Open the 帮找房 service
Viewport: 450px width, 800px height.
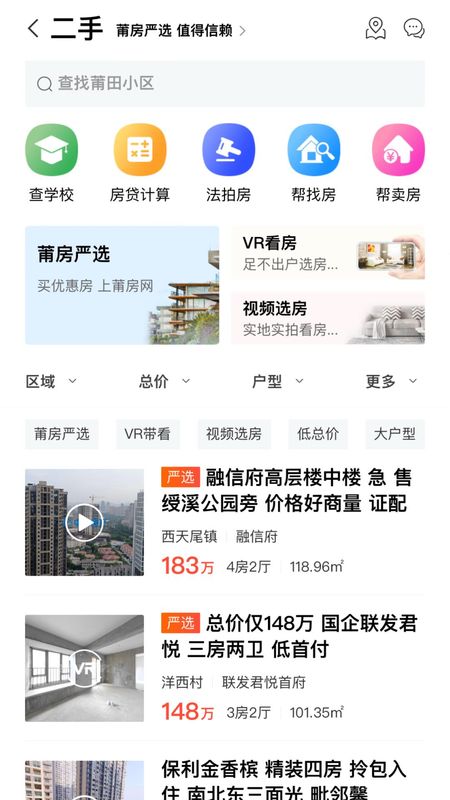[x=314, y=163]
